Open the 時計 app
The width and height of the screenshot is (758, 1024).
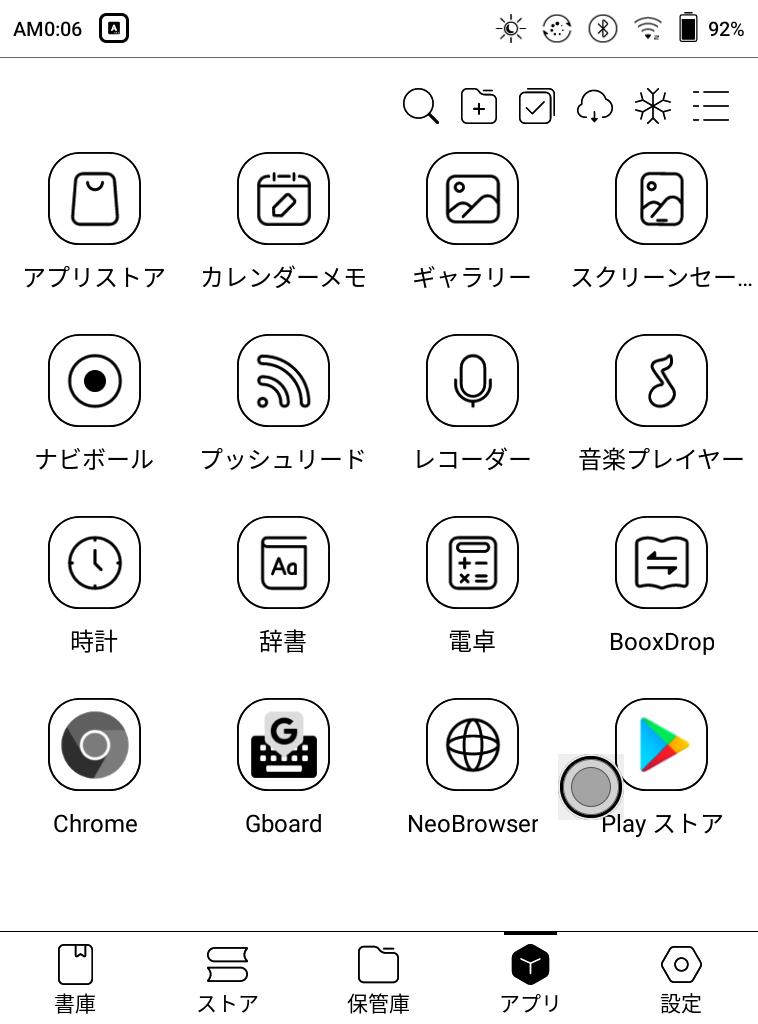point(94,563)
